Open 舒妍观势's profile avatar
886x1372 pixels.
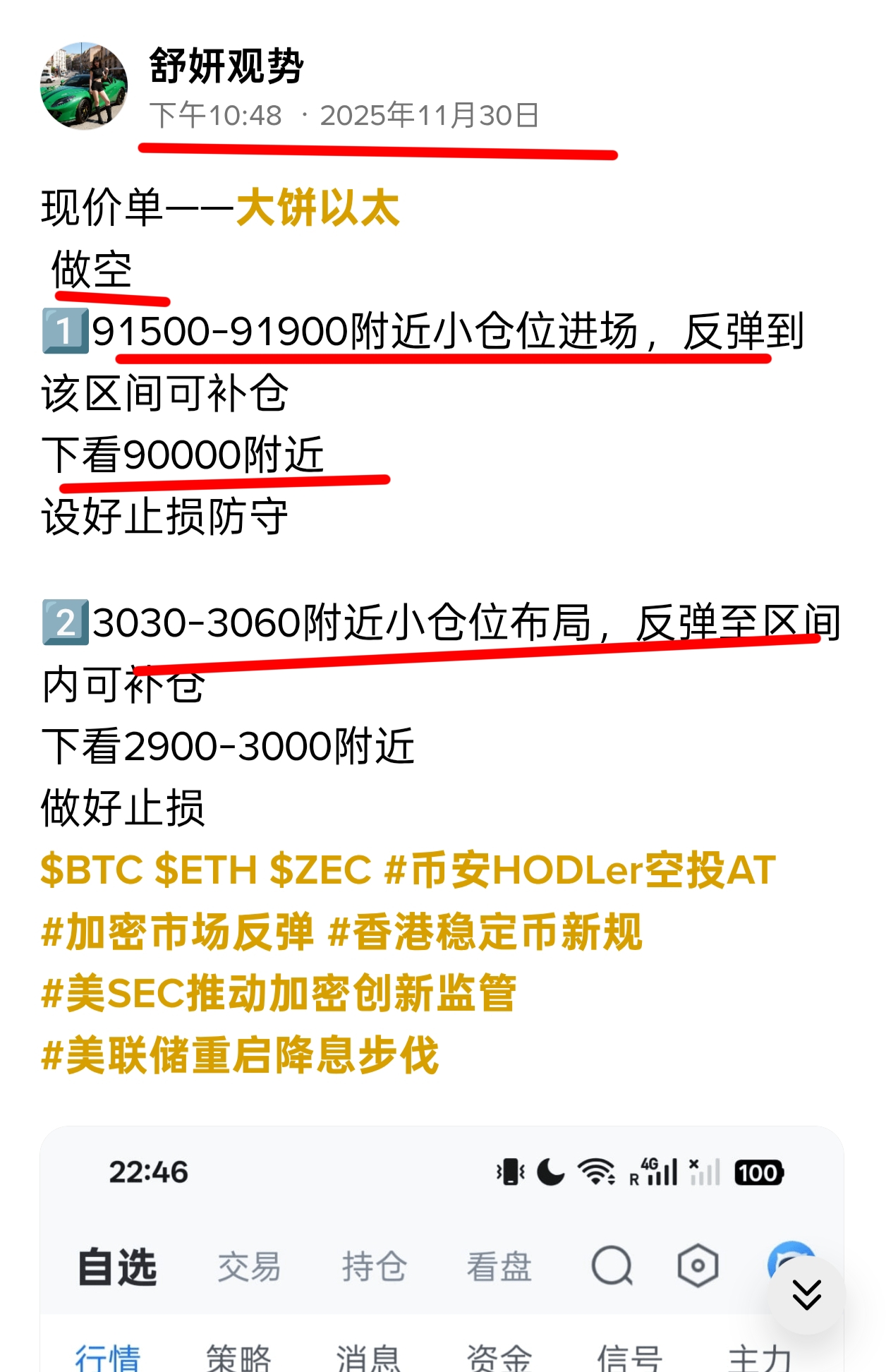pyautogui.click(x=84, y=86)
